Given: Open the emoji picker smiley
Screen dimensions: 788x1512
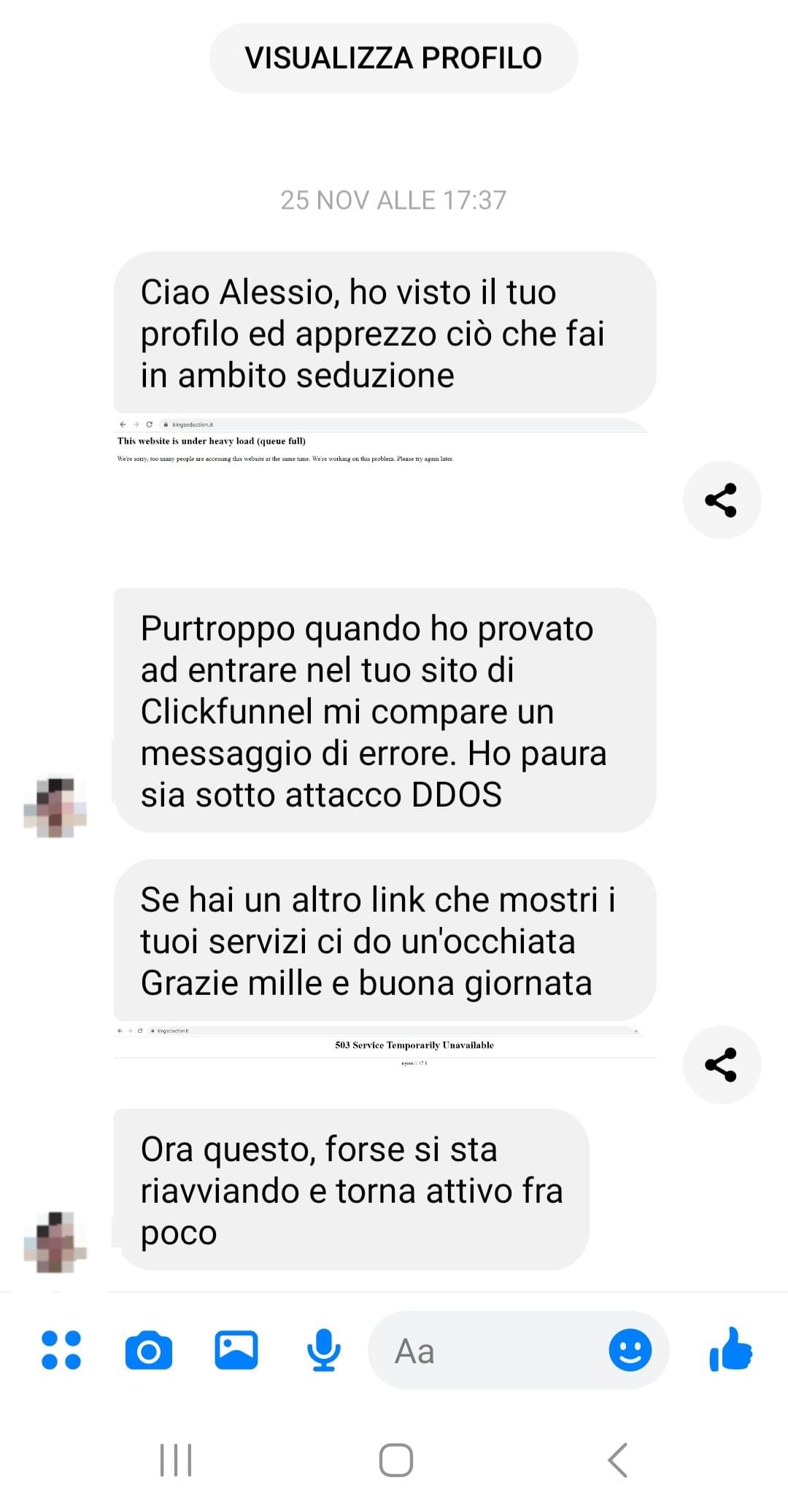Looking at the screenshot, I should click(x=630, y=1350).
